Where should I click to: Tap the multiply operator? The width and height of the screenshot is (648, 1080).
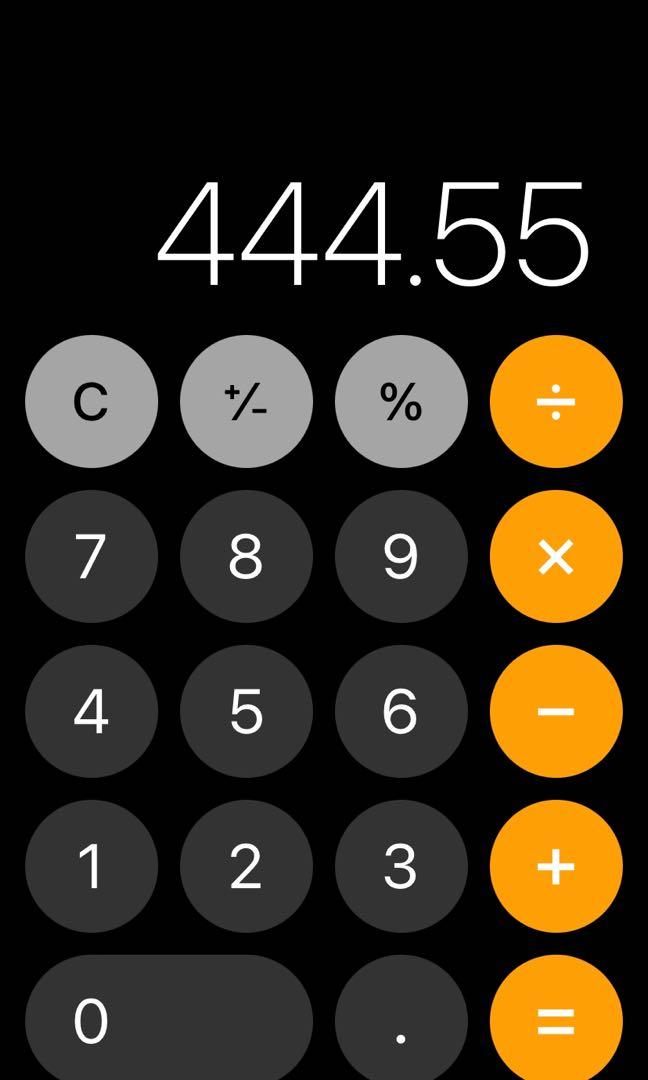tap(556, 557)
